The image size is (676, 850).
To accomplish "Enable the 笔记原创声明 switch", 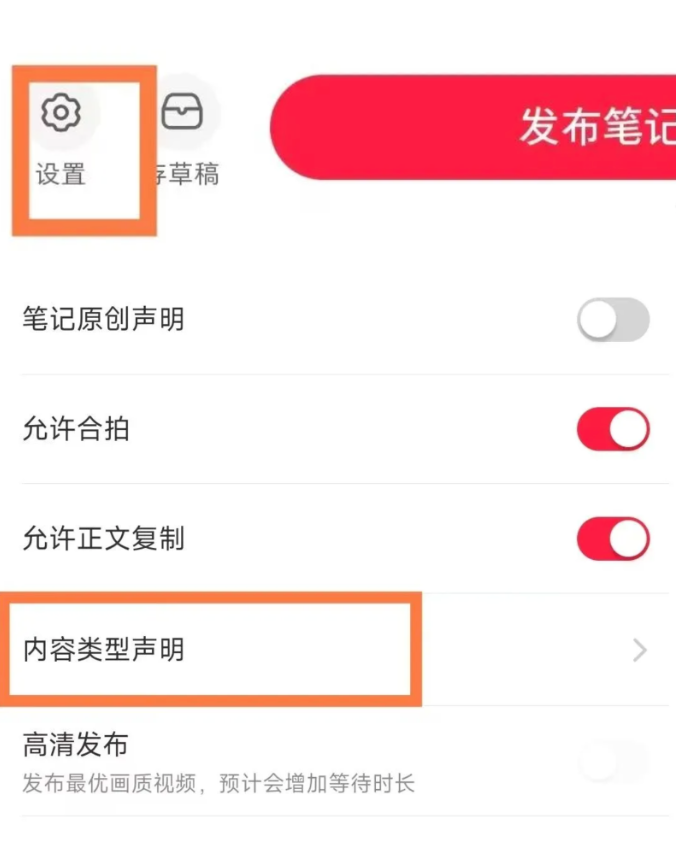I will [612, 321].
